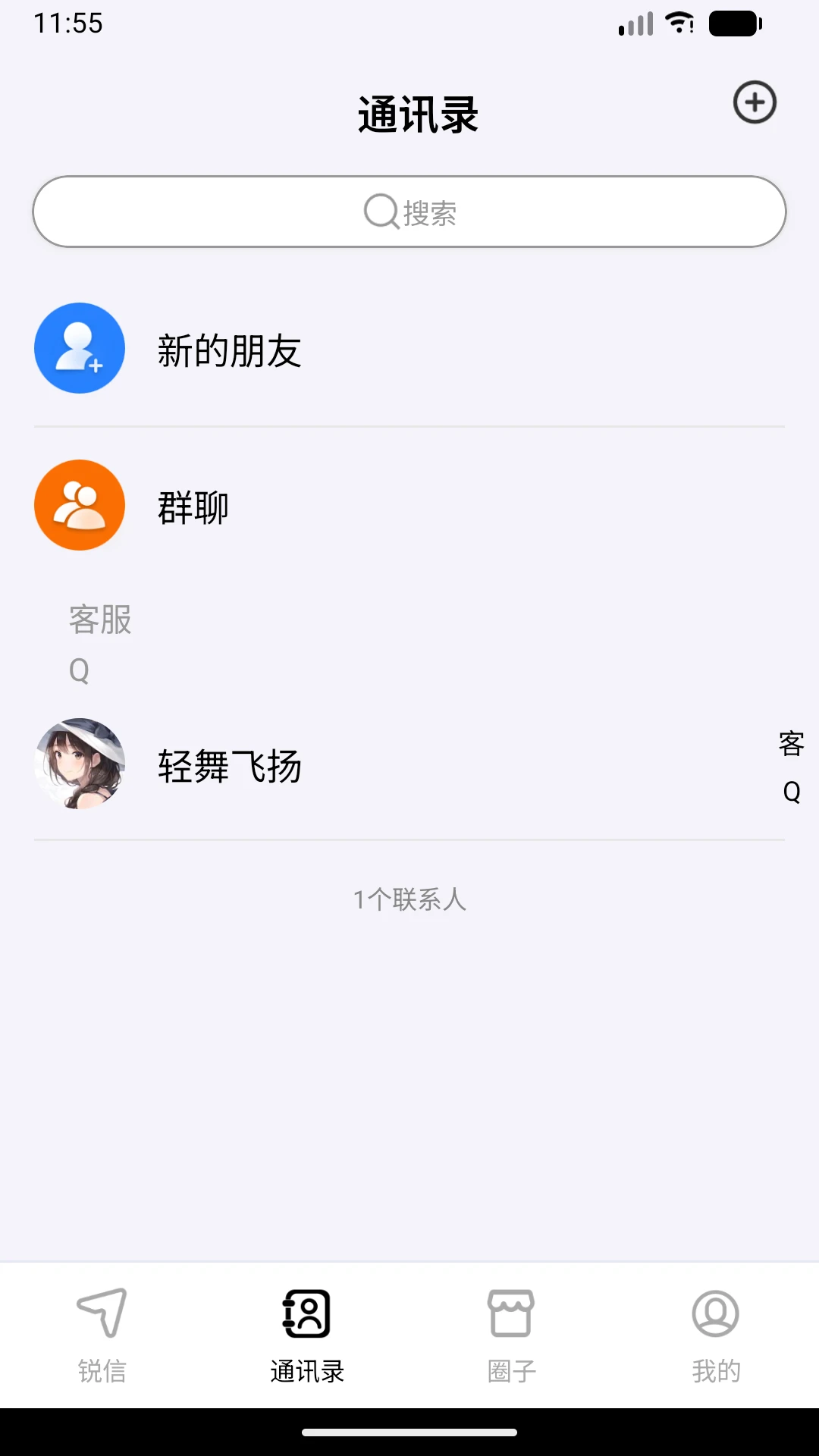Tap the add contact plus icon
Viewport: 819px width, 1456px height.
pyautogui.click(x=753, y=103)
